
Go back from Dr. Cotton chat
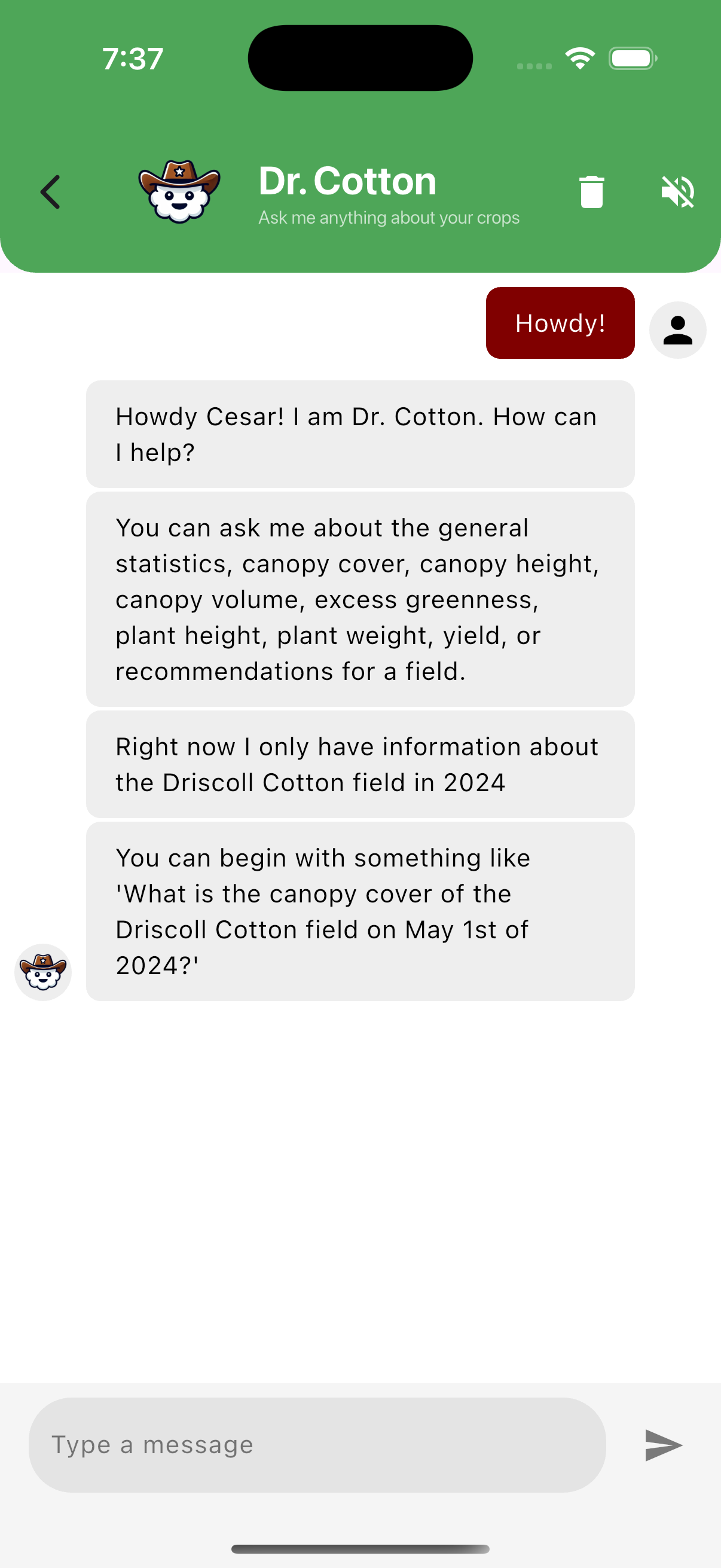(x=50, y=193)
